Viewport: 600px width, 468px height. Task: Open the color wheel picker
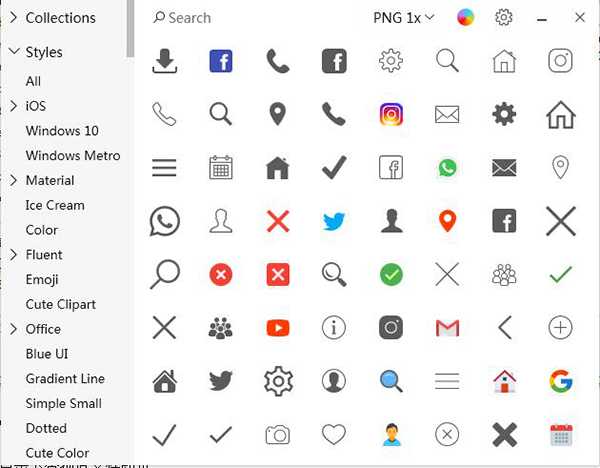click(x=465, y=18)
